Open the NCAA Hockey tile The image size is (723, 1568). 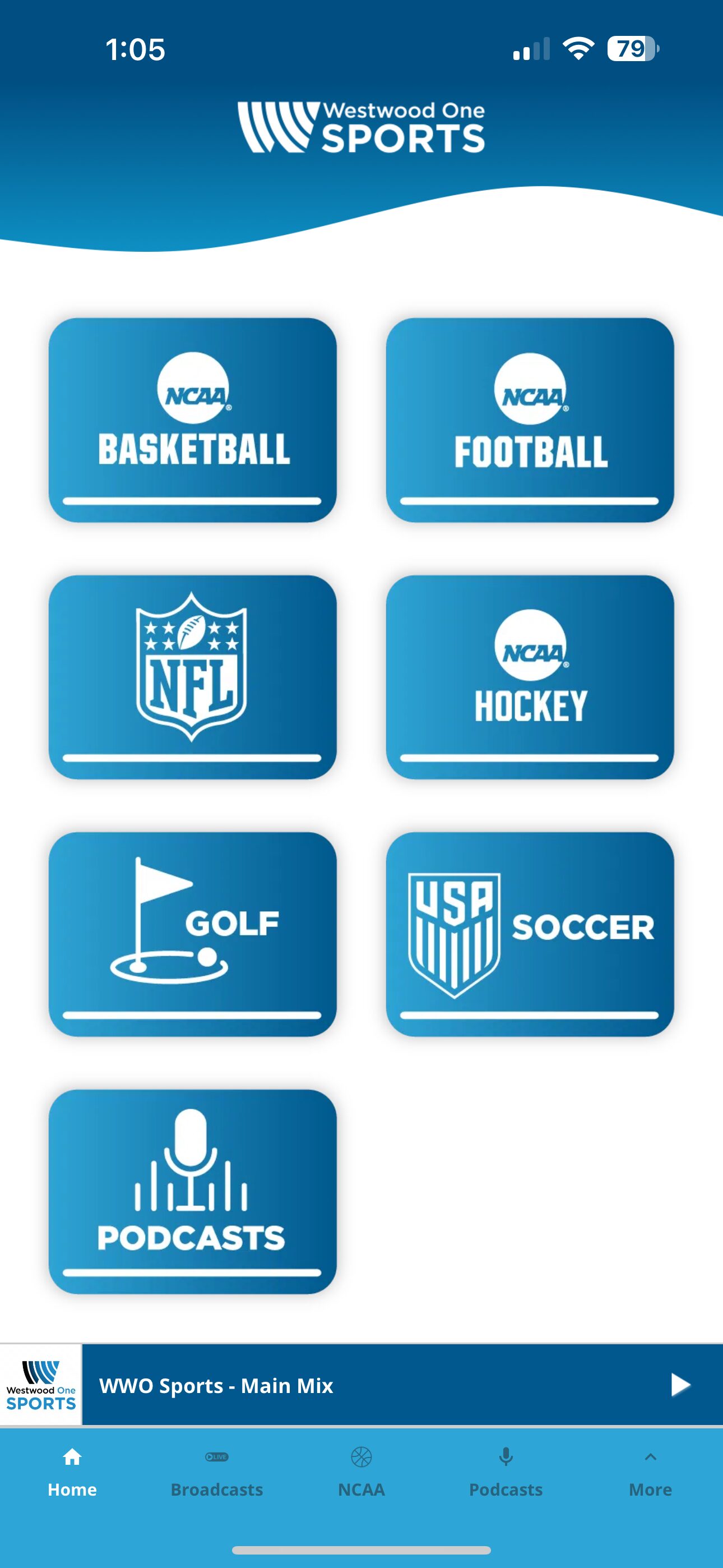pos(530,676)
